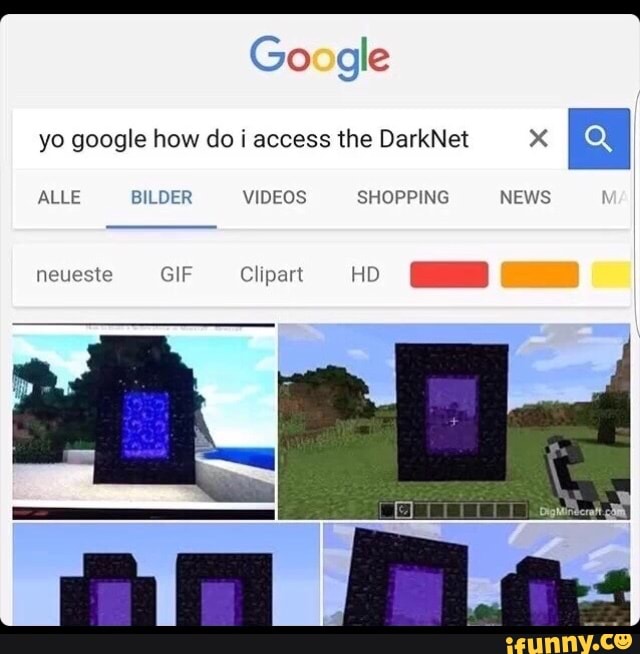This screenshot has height=654, width=640.
Task: Tap the blue magnifier search button
Action: coord(598,139)
